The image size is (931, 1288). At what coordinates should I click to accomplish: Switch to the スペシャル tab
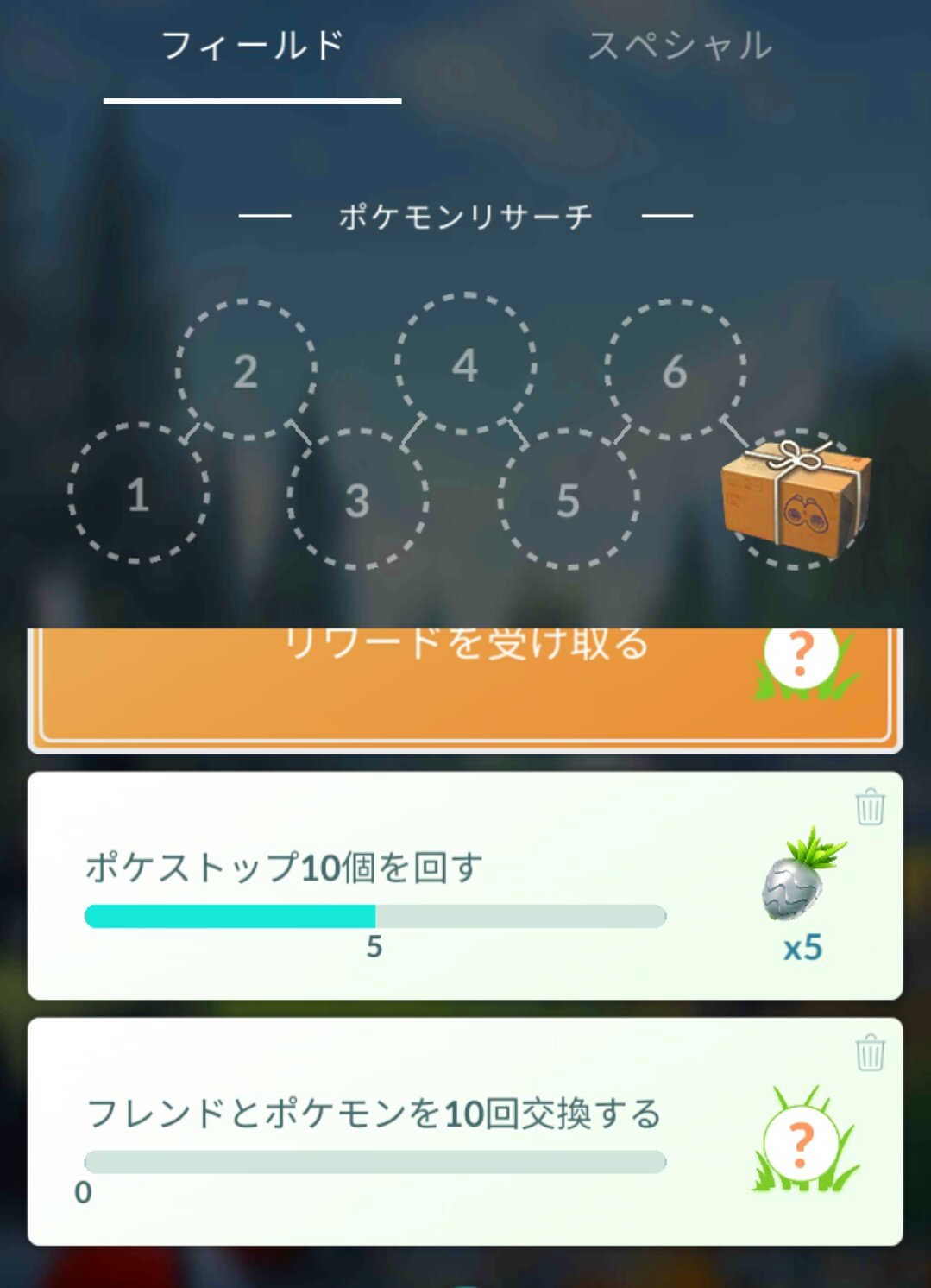coord(680,46)
